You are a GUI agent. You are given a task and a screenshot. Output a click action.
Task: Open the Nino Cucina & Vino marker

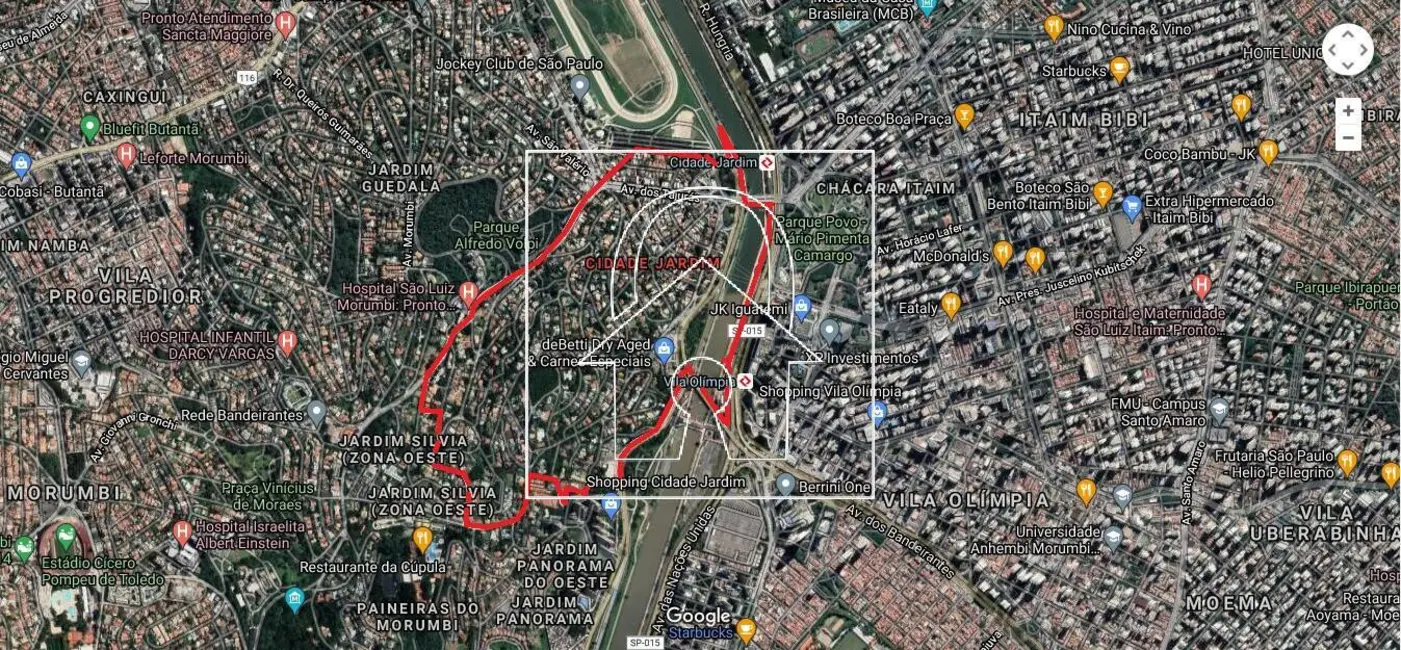1053,28
